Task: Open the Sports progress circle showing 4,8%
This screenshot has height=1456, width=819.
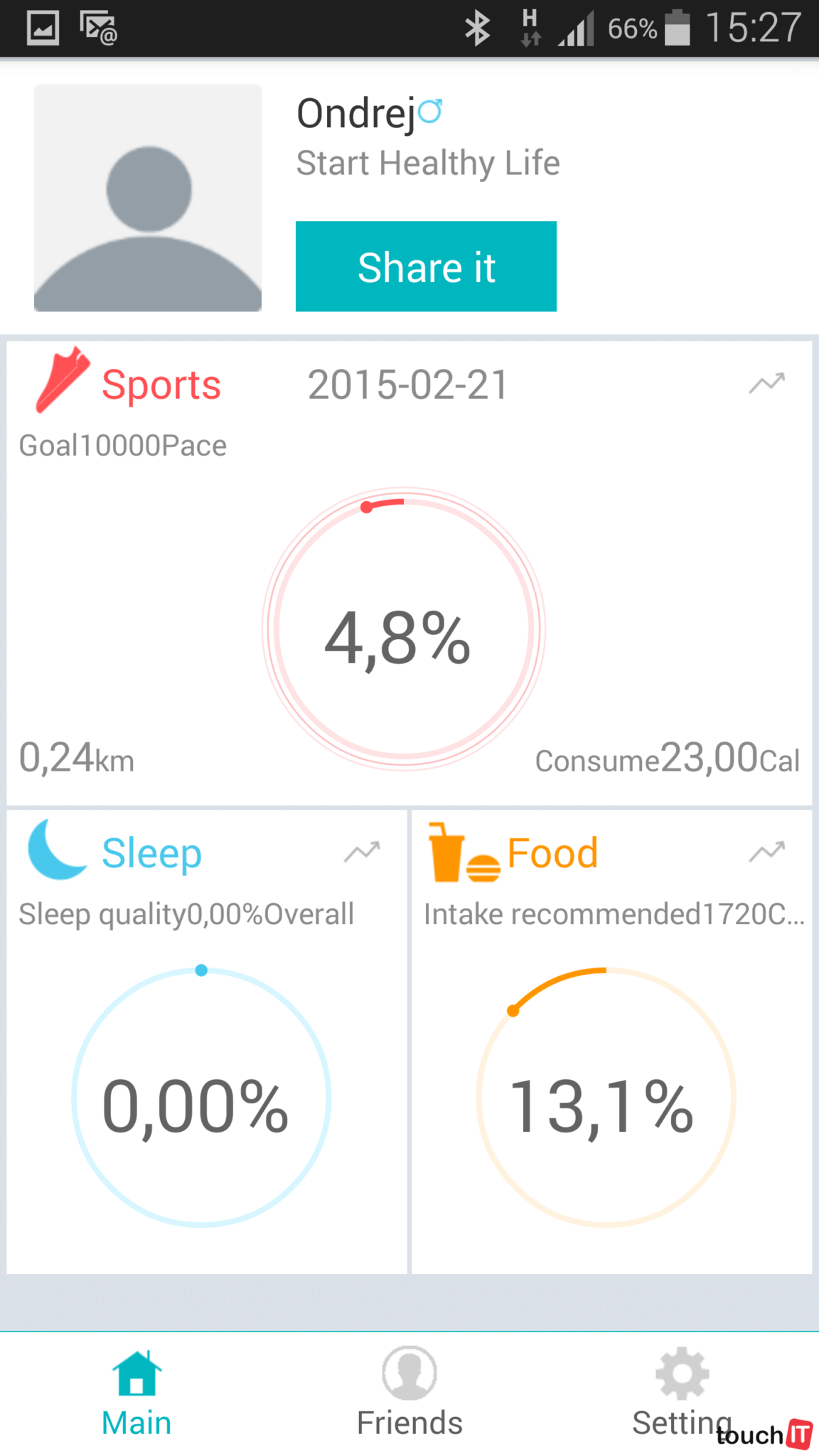Action: pyautogui.click(x=403, y=629)
